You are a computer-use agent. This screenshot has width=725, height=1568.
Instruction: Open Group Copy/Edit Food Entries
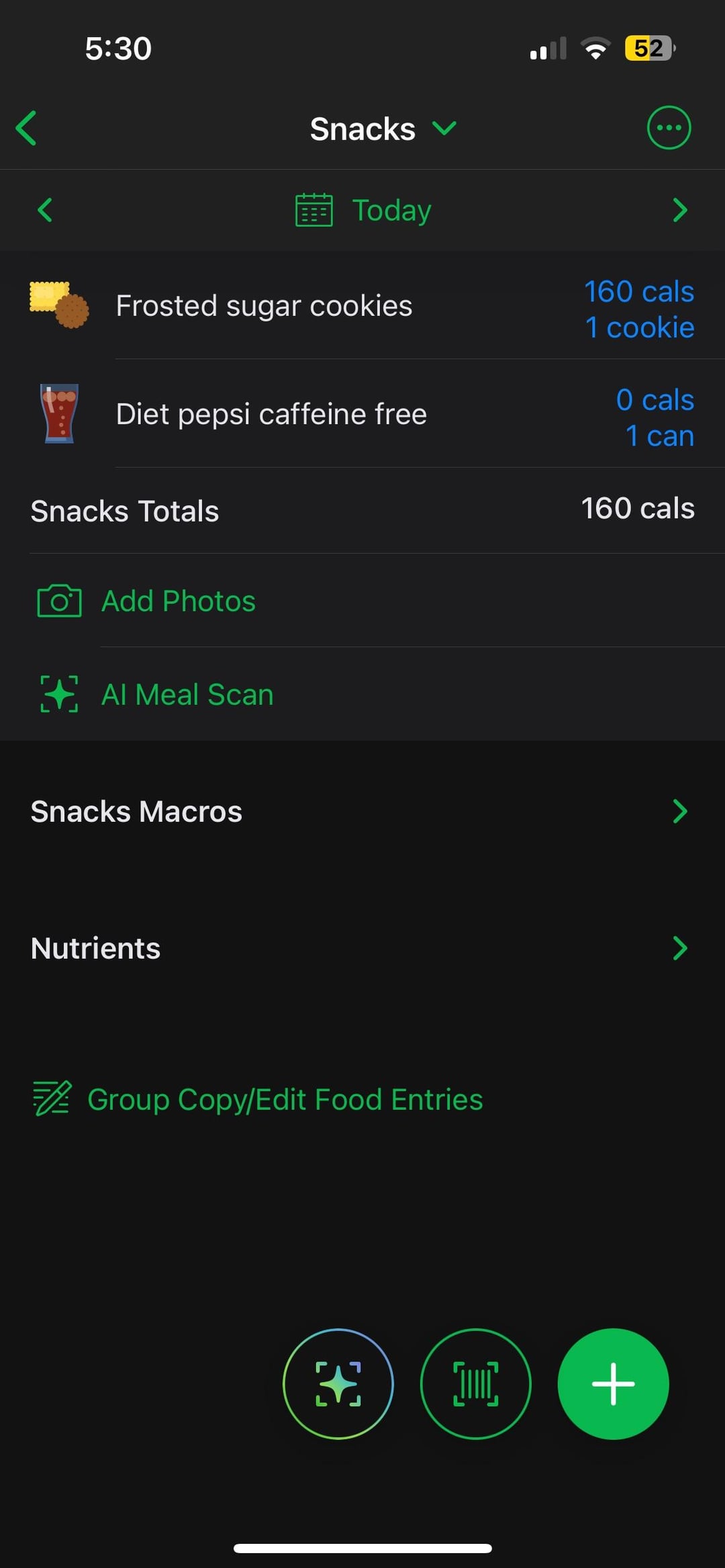pos(258,1099)
